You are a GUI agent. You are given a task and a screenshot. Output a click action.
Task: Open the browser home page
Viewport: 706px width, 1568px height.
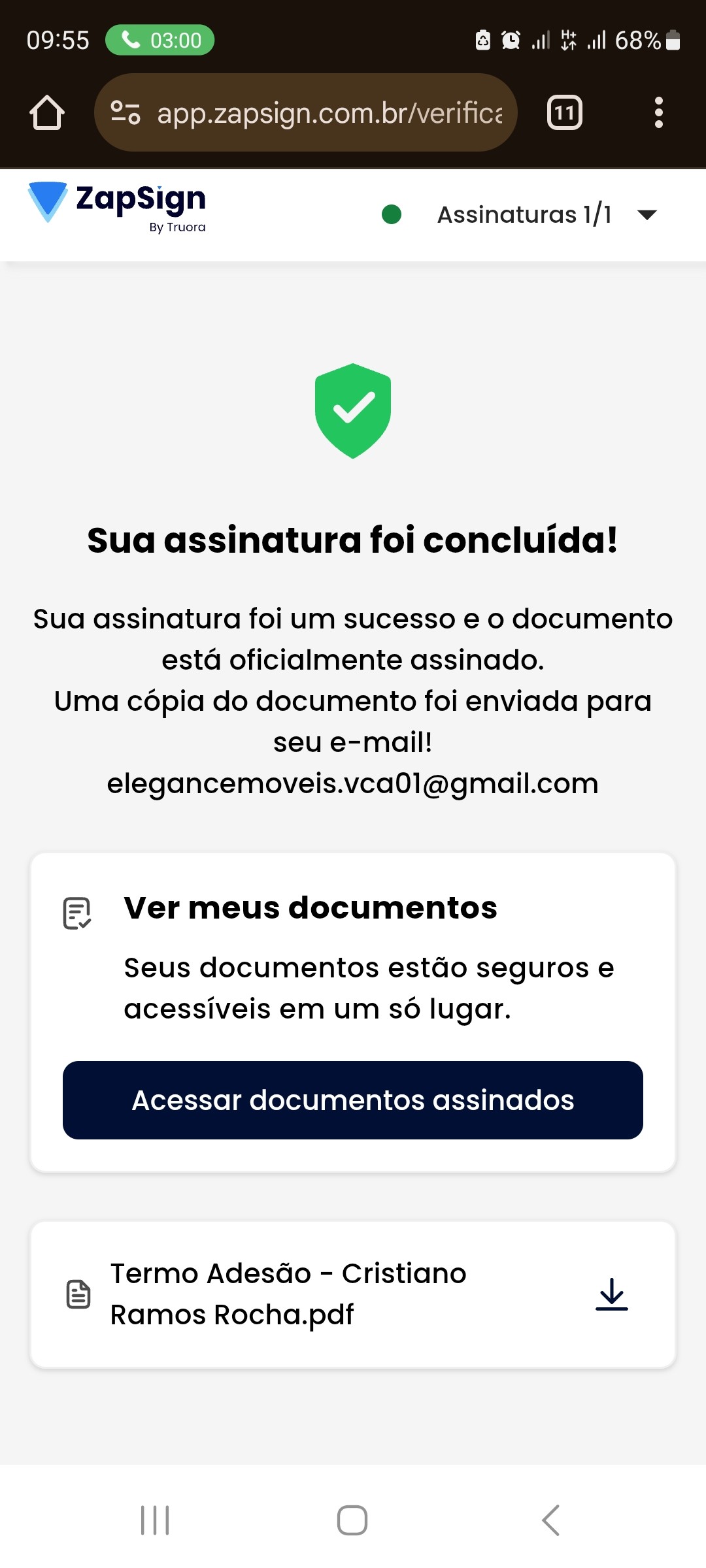click(47, 113)
